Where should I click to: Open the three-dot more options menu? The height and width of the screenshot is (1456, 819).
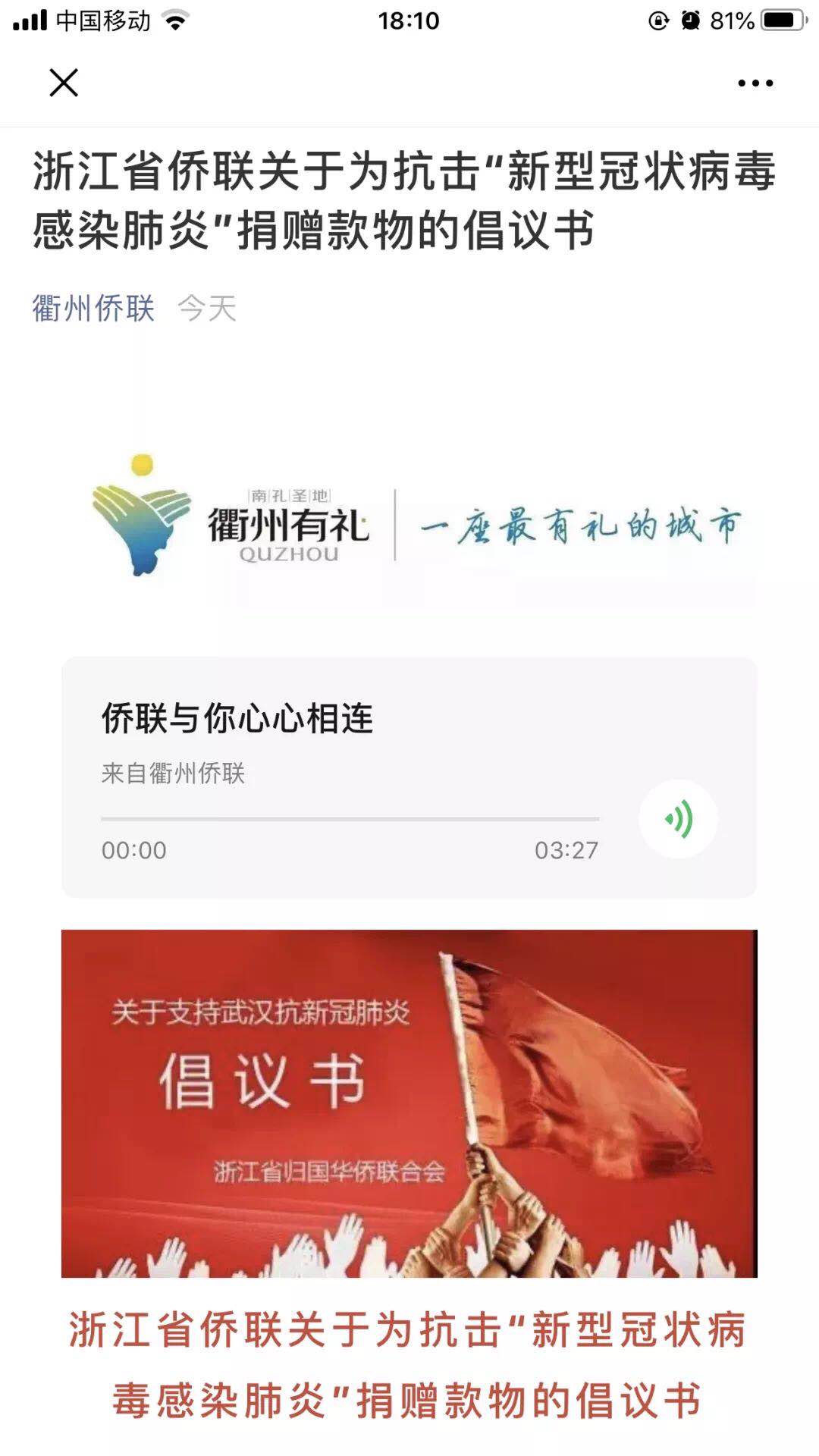tap(755, 83)
